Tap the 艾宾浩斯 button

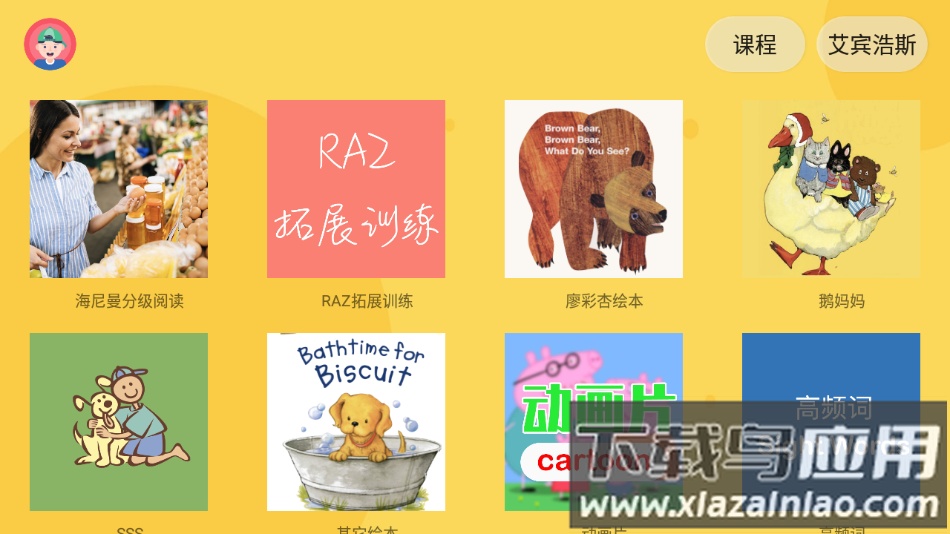coord(872,45)
